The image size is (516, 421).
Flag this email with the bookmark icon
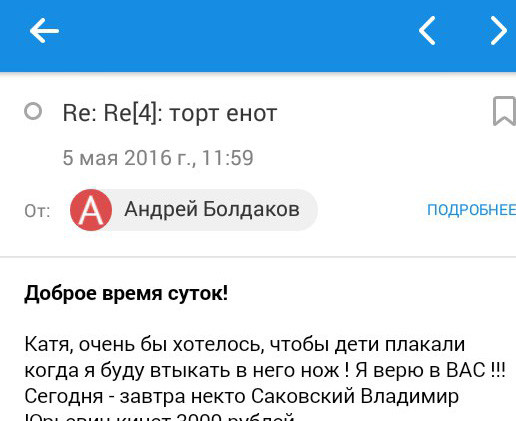click(x=504, y=111)
